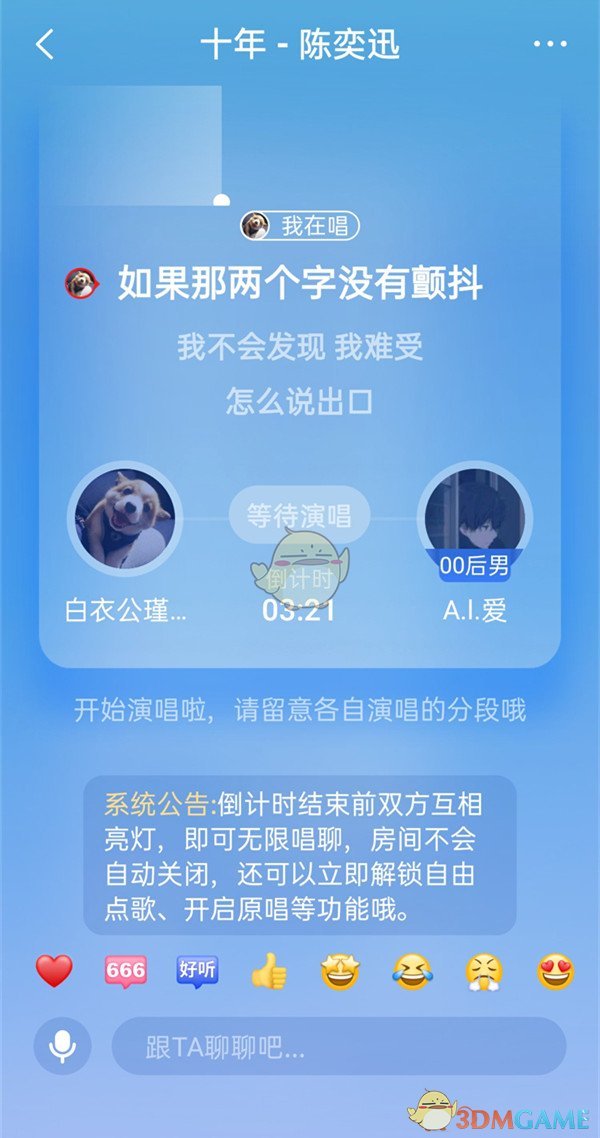Send the huffing angry emoji reaction
Screen dimensions: 600x1138
coord(484,971)
